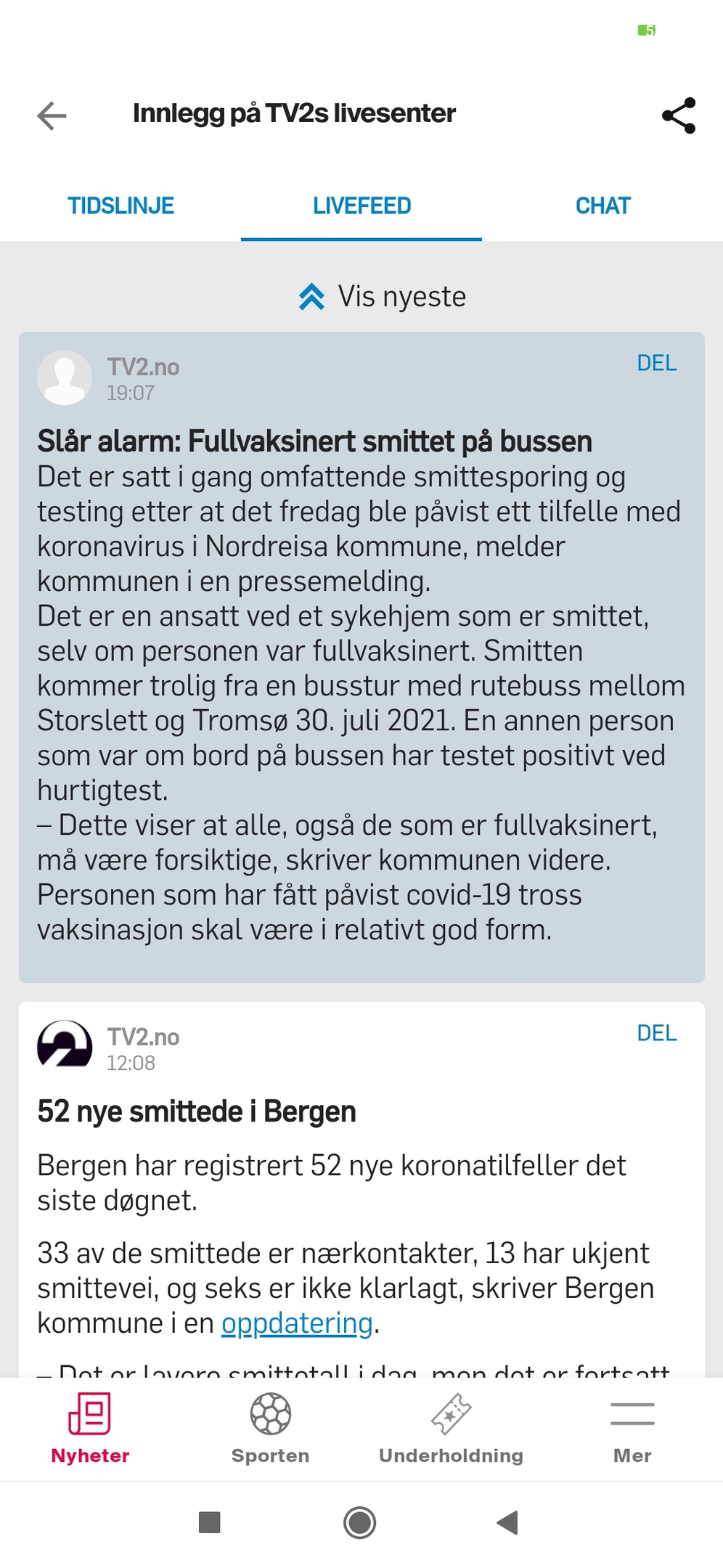Viewport: 723px width, 1568px height.
Task: Select the LIVEFEED tab
Action: (x=361, y=206)
